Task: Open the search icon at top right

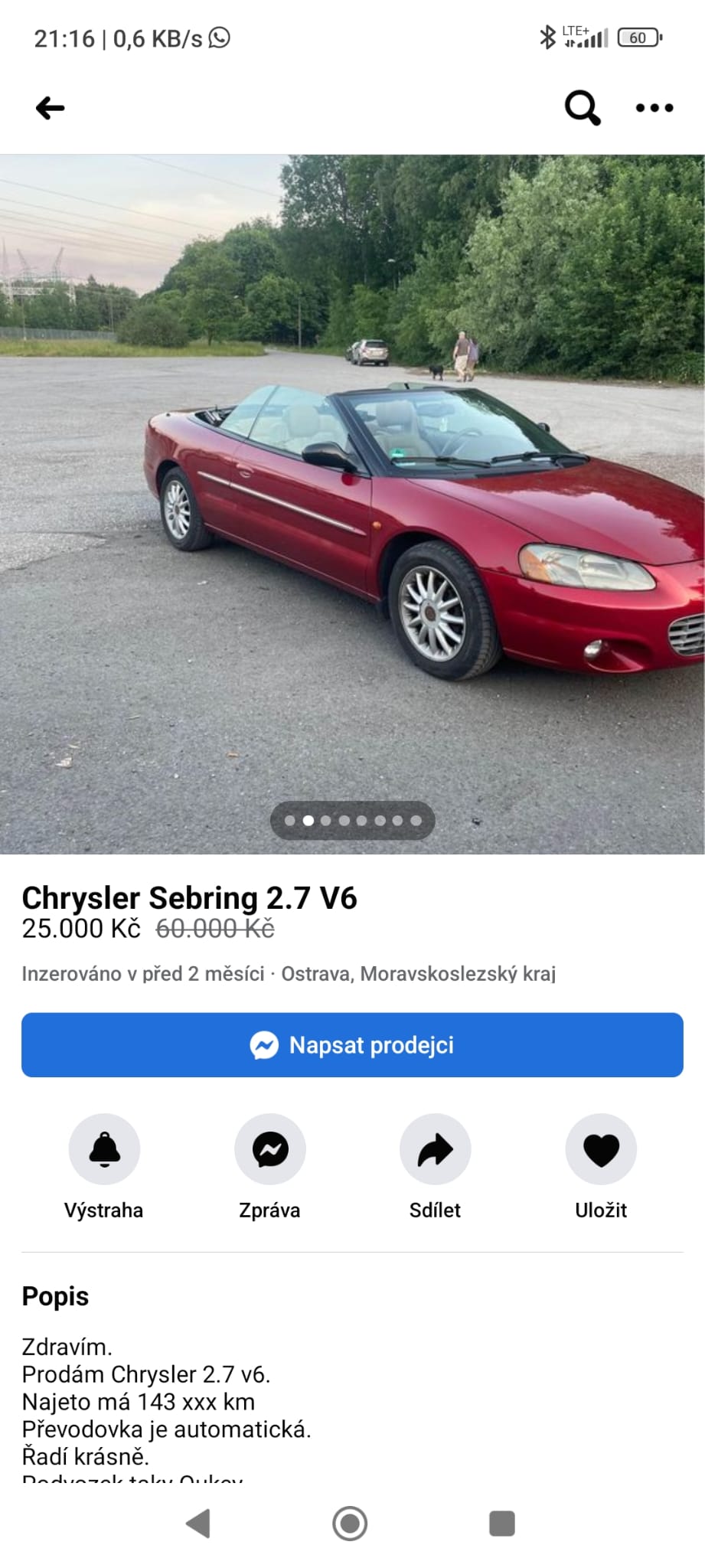Action: pyautogui.click(x=582, y=109)
